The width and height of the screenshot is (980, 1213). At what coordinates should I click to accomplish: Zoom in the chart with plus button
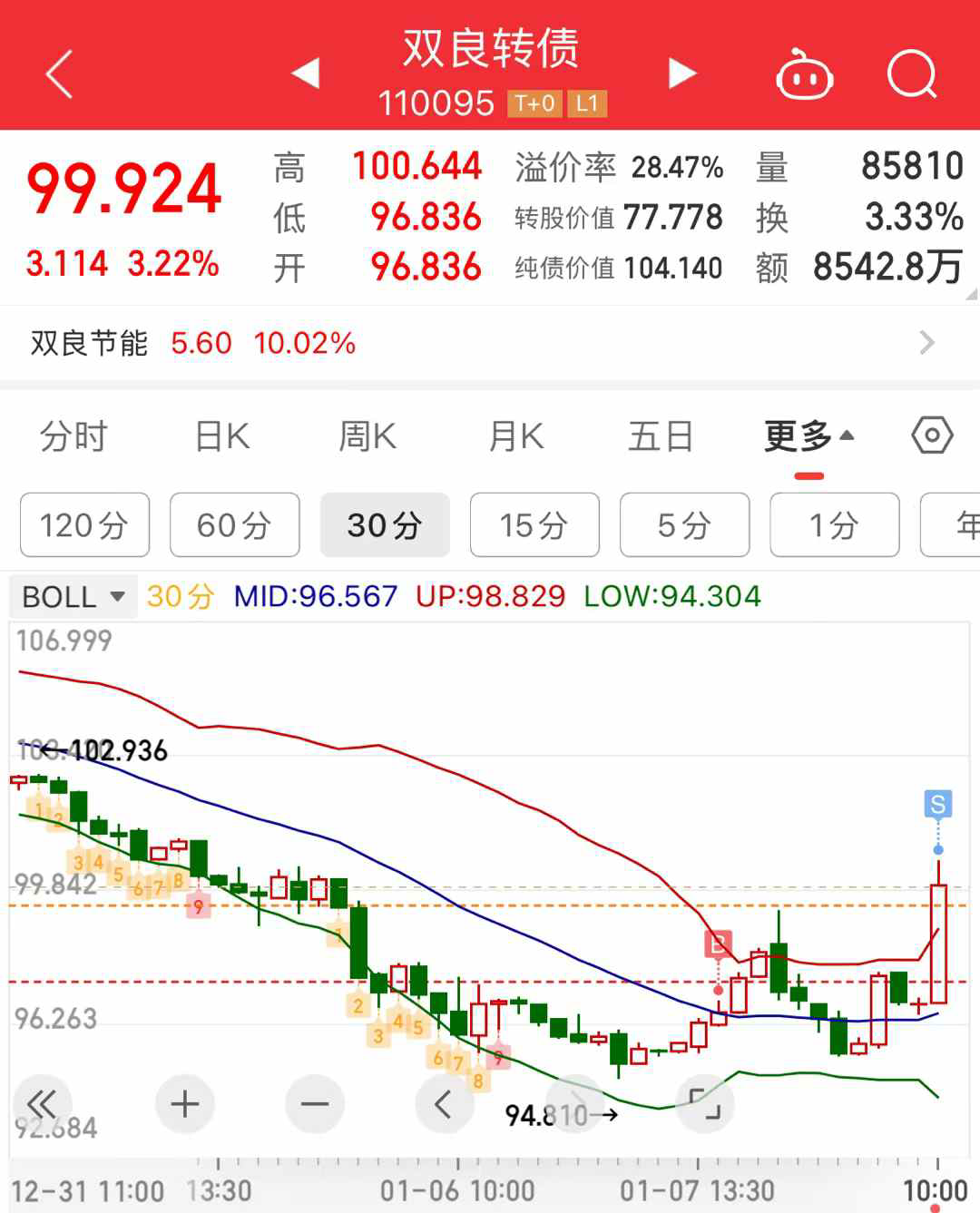pos(185,1104)
